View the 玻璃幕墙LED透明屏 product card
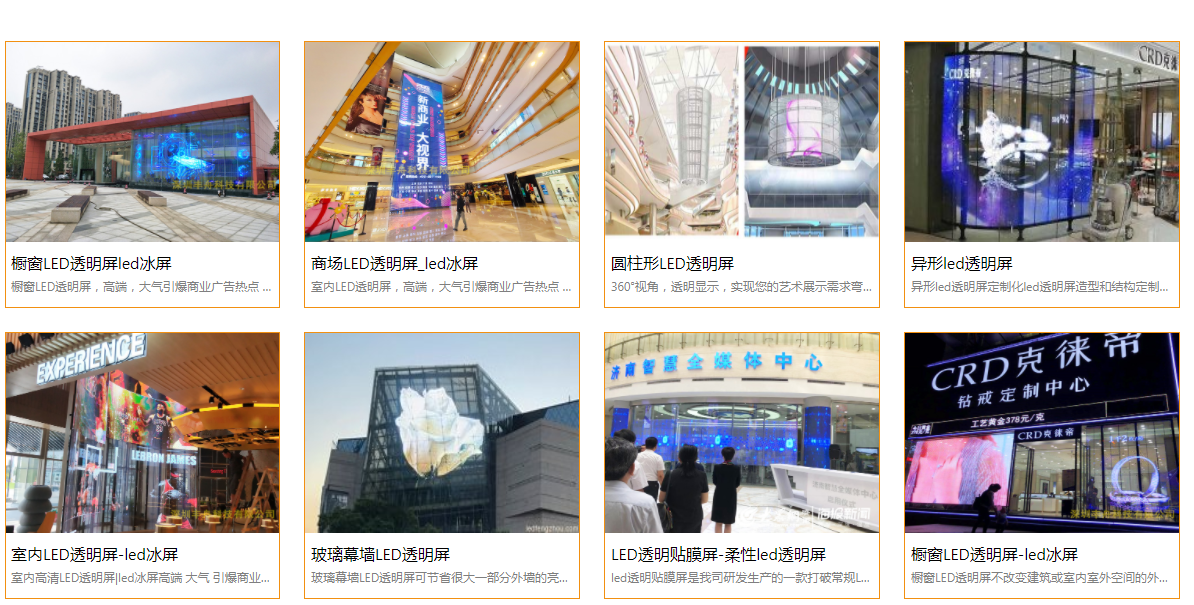This screenshot has width=1194, height=605. tap(442, 464)
